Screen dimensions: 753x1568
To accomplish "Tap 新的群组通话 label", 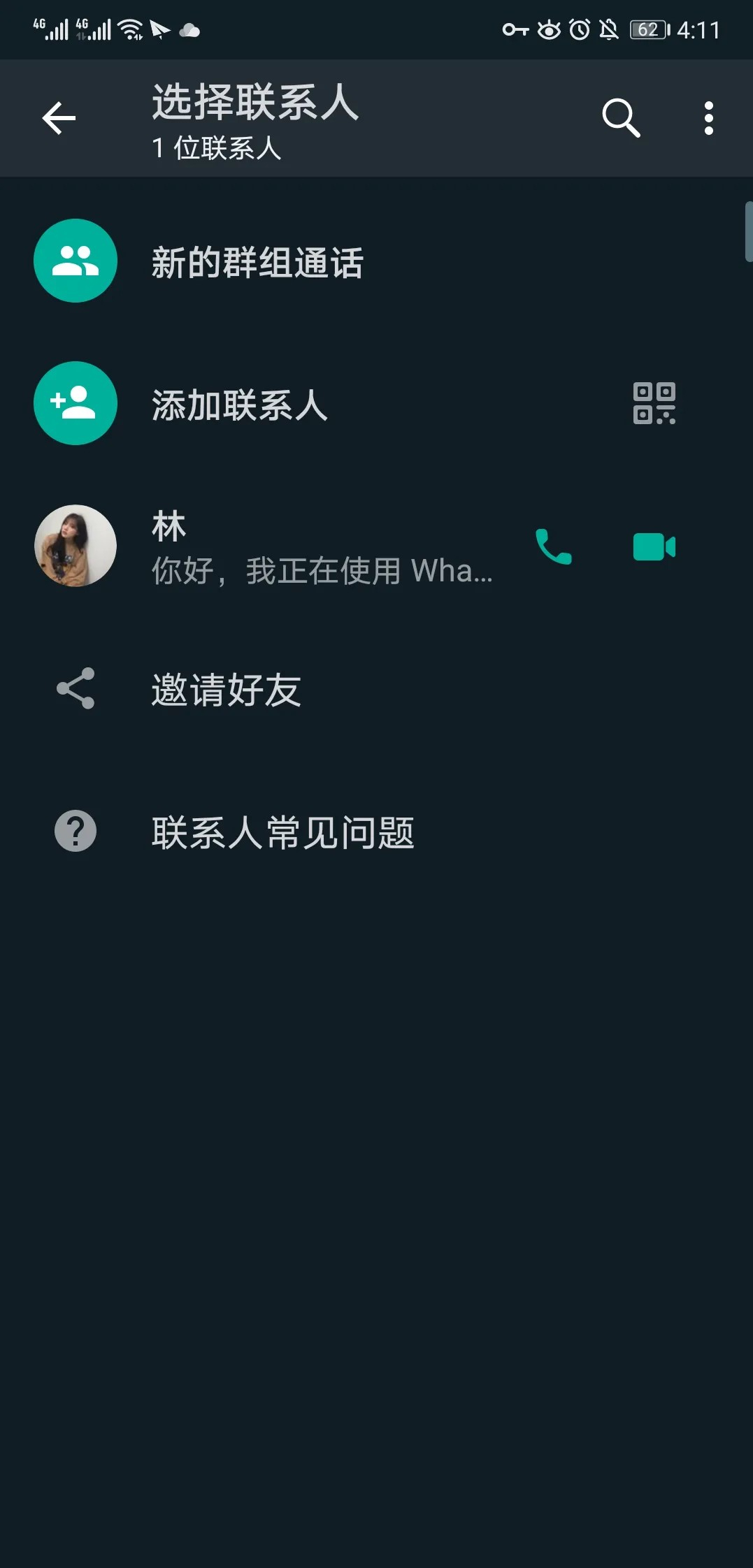I will click(258, 263).
